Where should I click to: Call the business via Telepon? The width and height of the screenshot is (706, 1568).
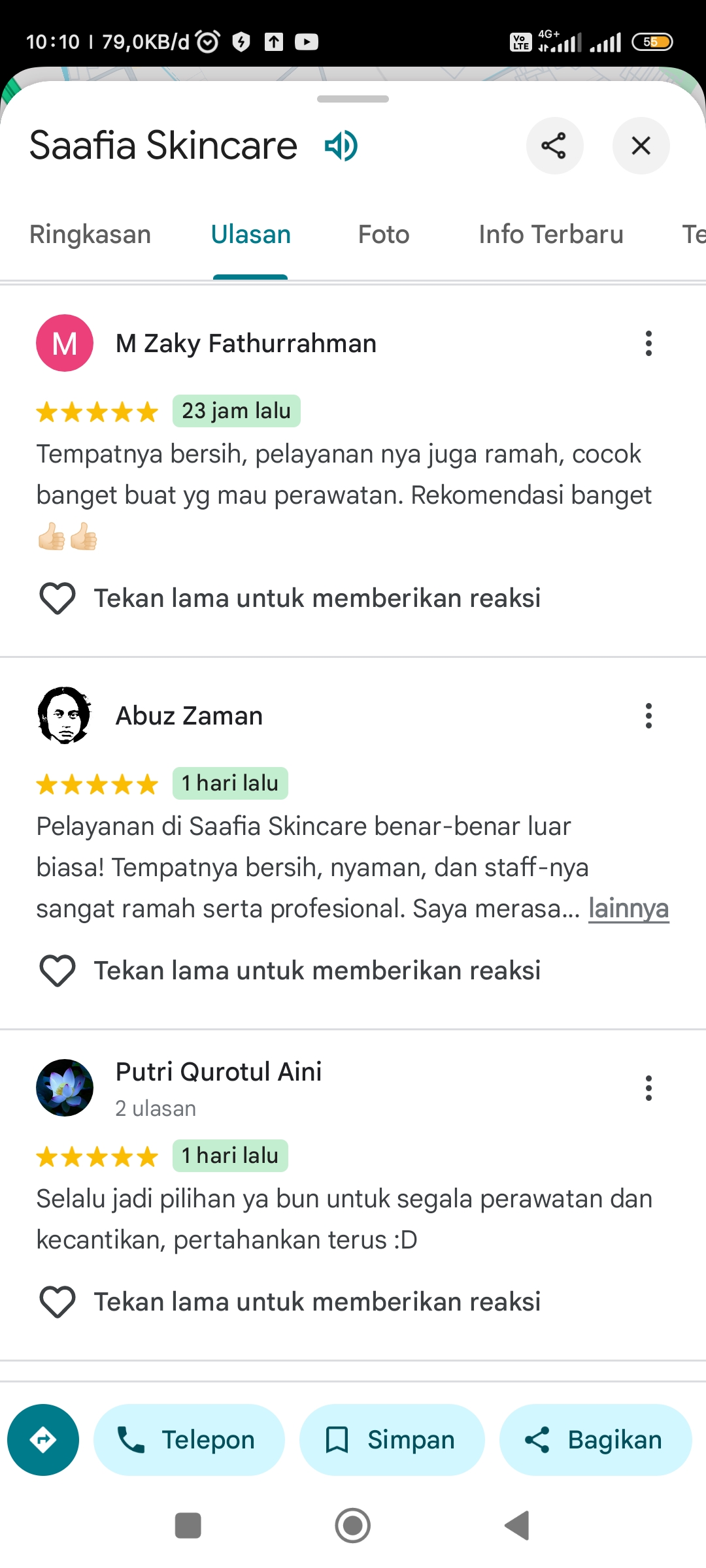tap(189, 1440)
